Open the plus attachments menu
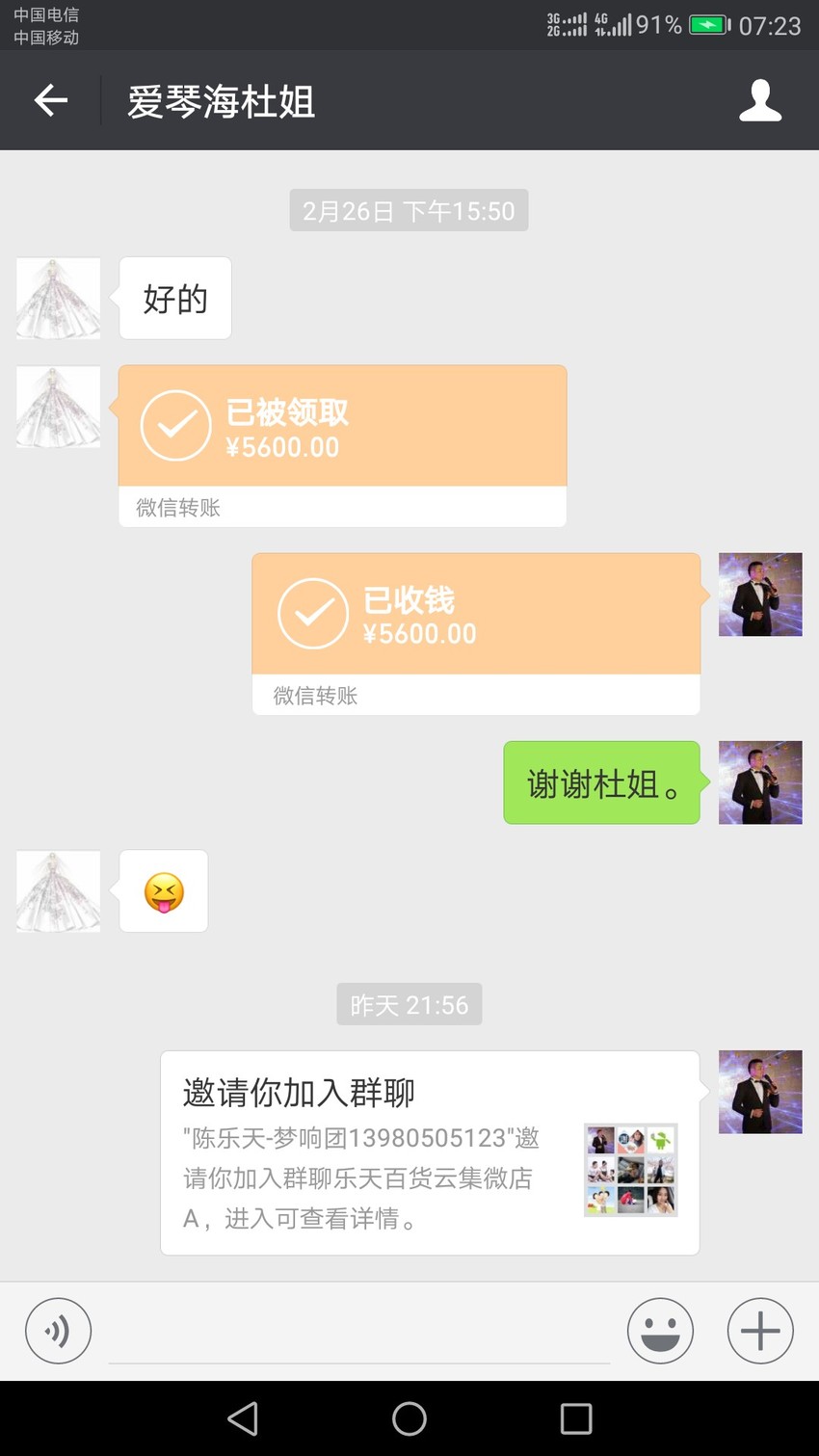This screenshot has height=1456, width=819. pyautogui.click(x=760, y=1331)
